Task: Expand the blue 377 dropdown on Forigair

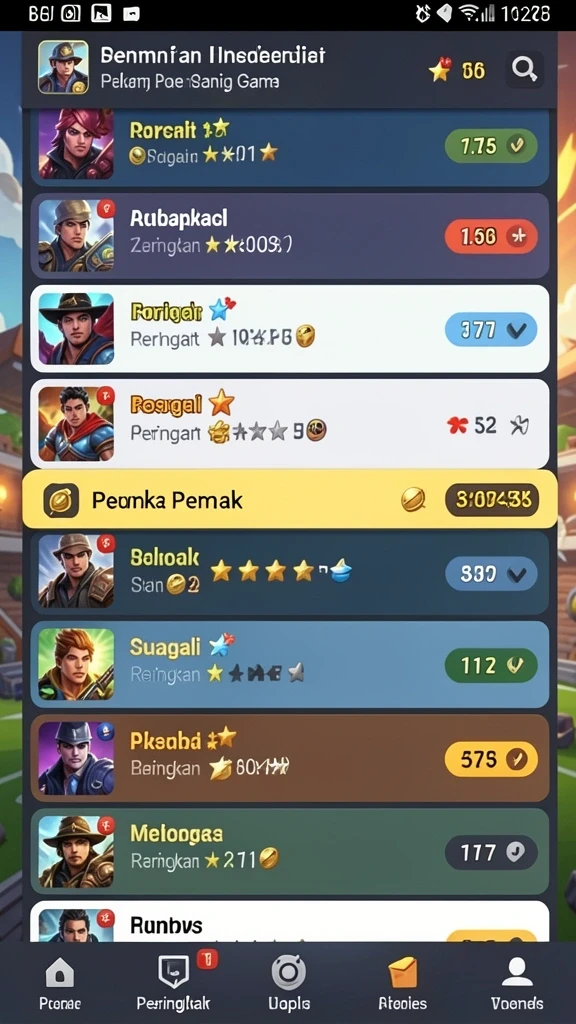Action: tap(490, 329)
